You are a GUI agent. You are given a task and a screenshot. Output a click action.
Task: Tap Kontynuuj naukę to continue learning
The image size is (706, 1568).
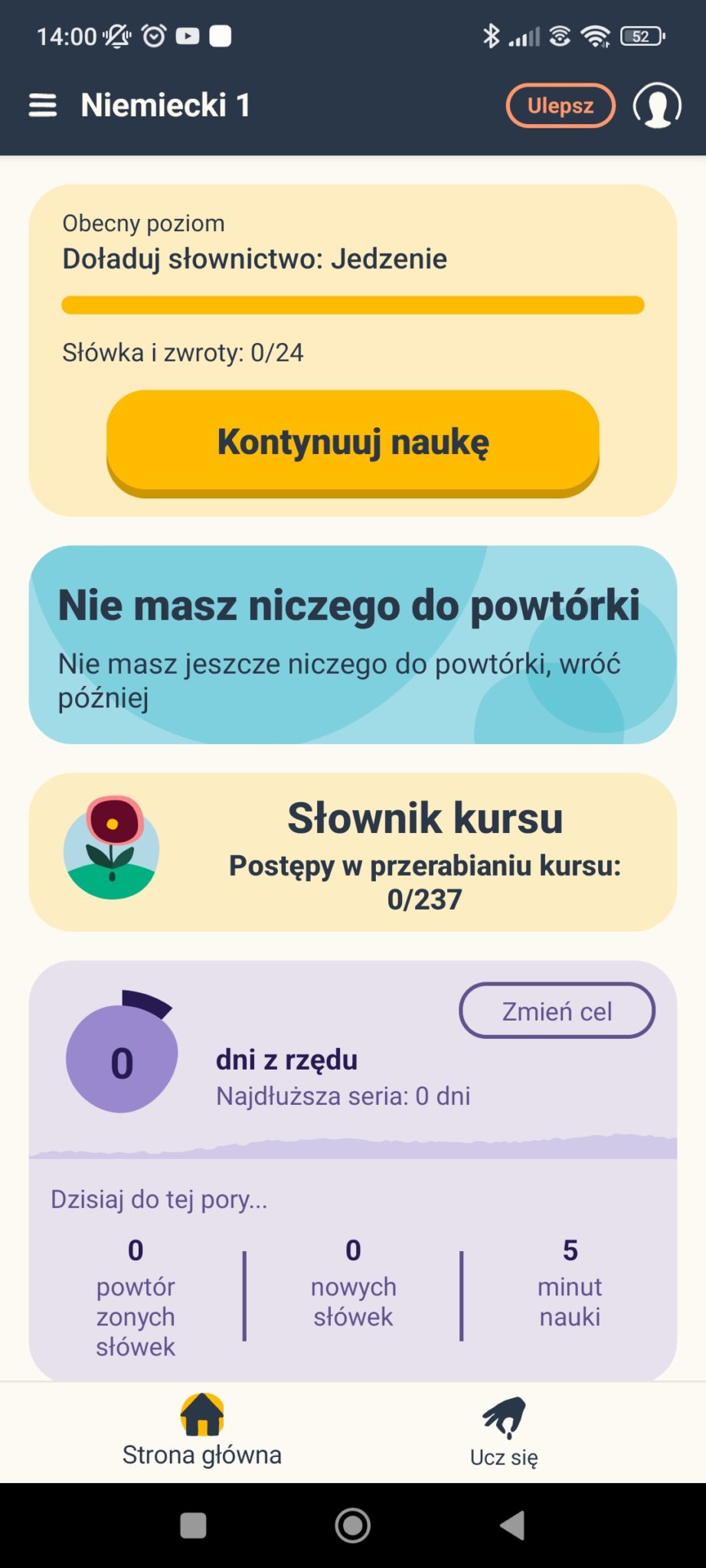pos(352,442)
